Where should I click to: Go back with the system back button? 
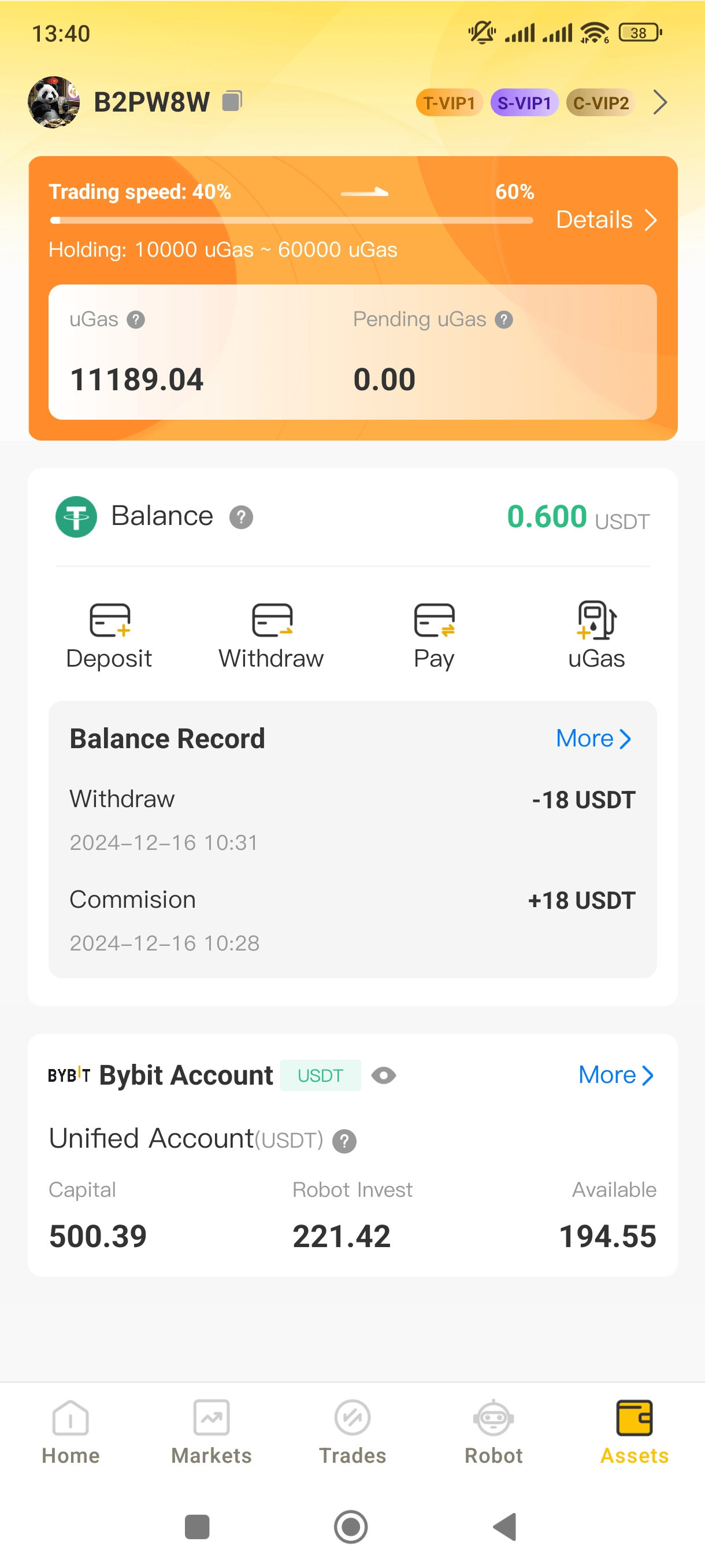(505, 1526)
